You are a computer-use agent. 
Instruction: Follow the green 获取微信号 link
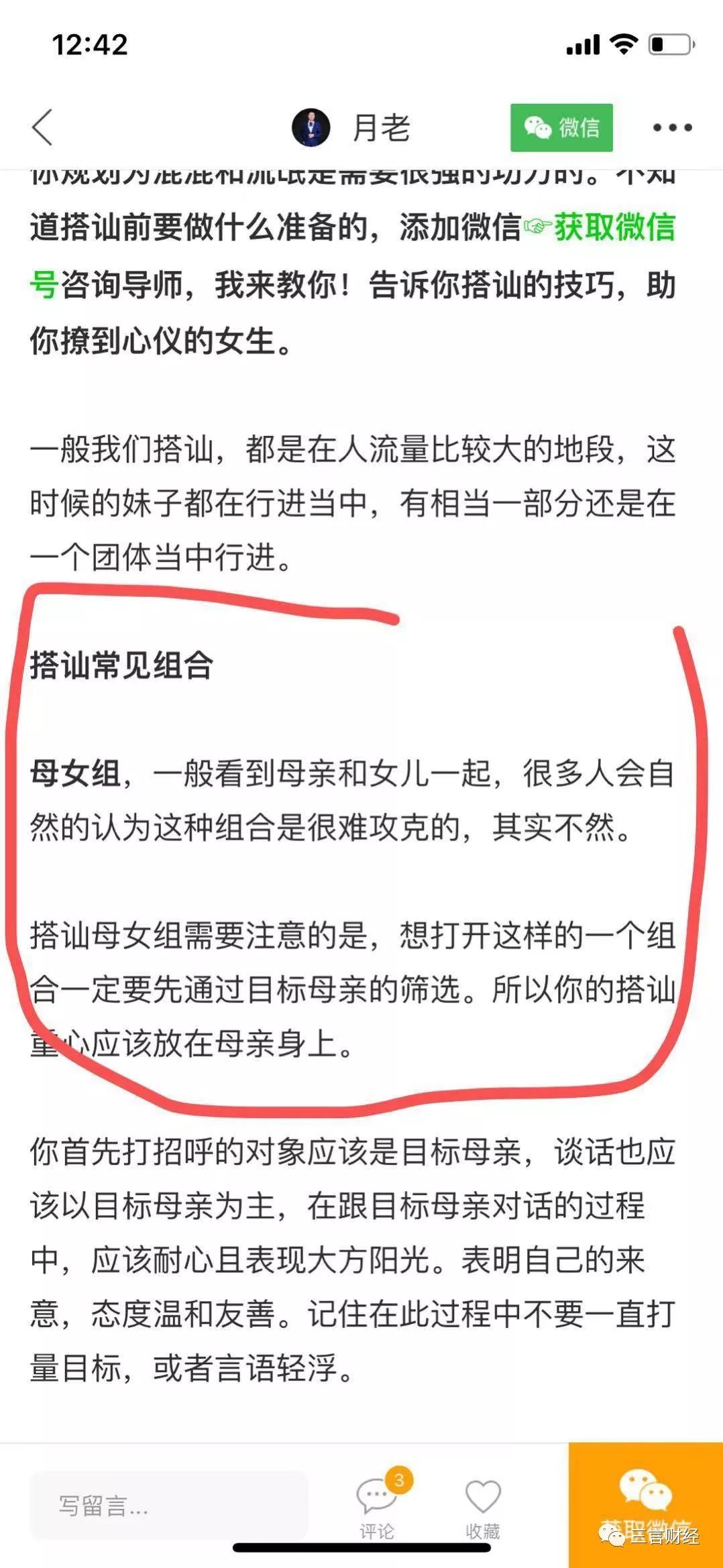coord(614,227)
